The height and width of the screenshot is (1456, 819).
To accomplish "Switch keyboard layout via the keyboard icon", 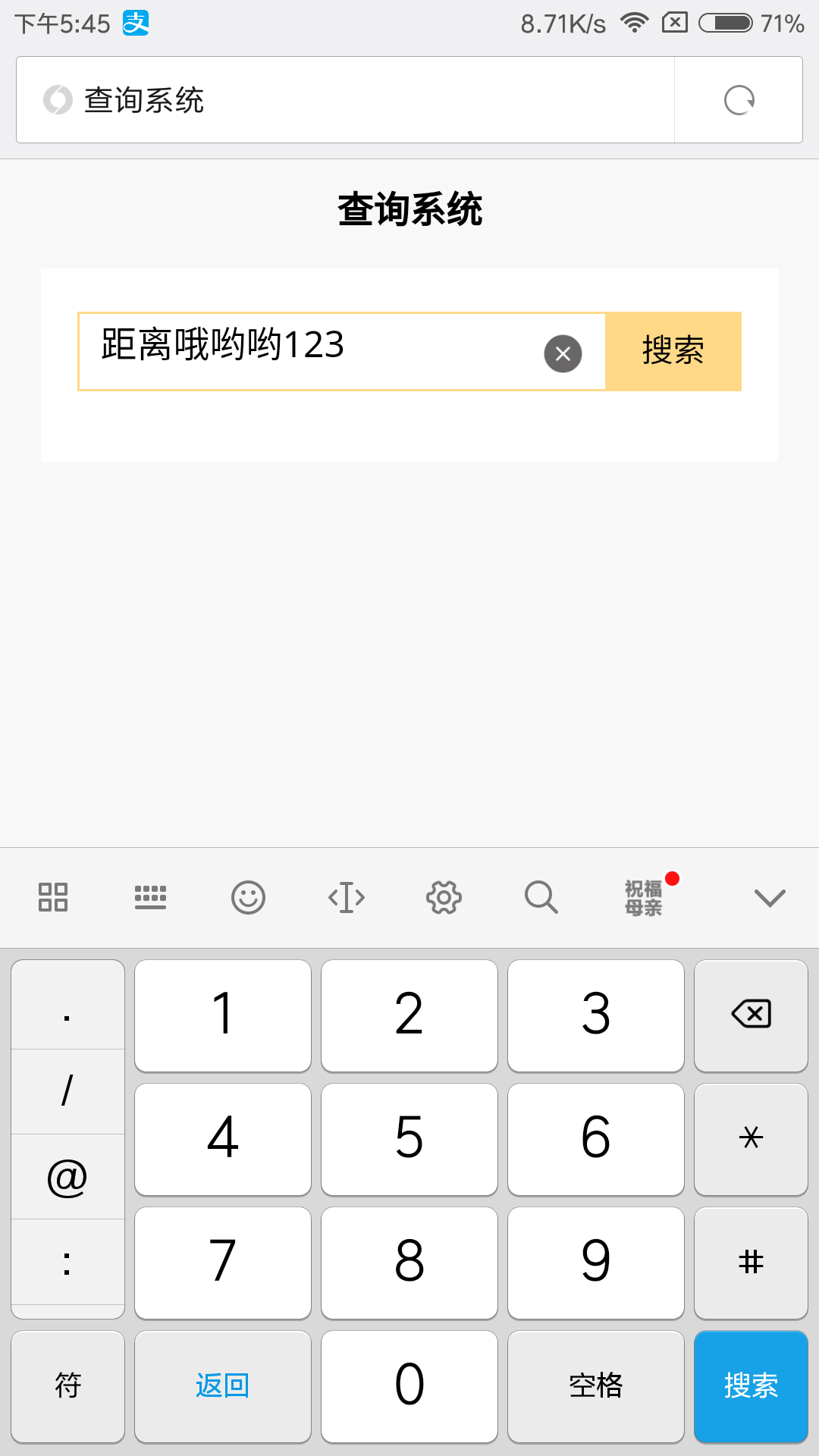I will [150, 897].
